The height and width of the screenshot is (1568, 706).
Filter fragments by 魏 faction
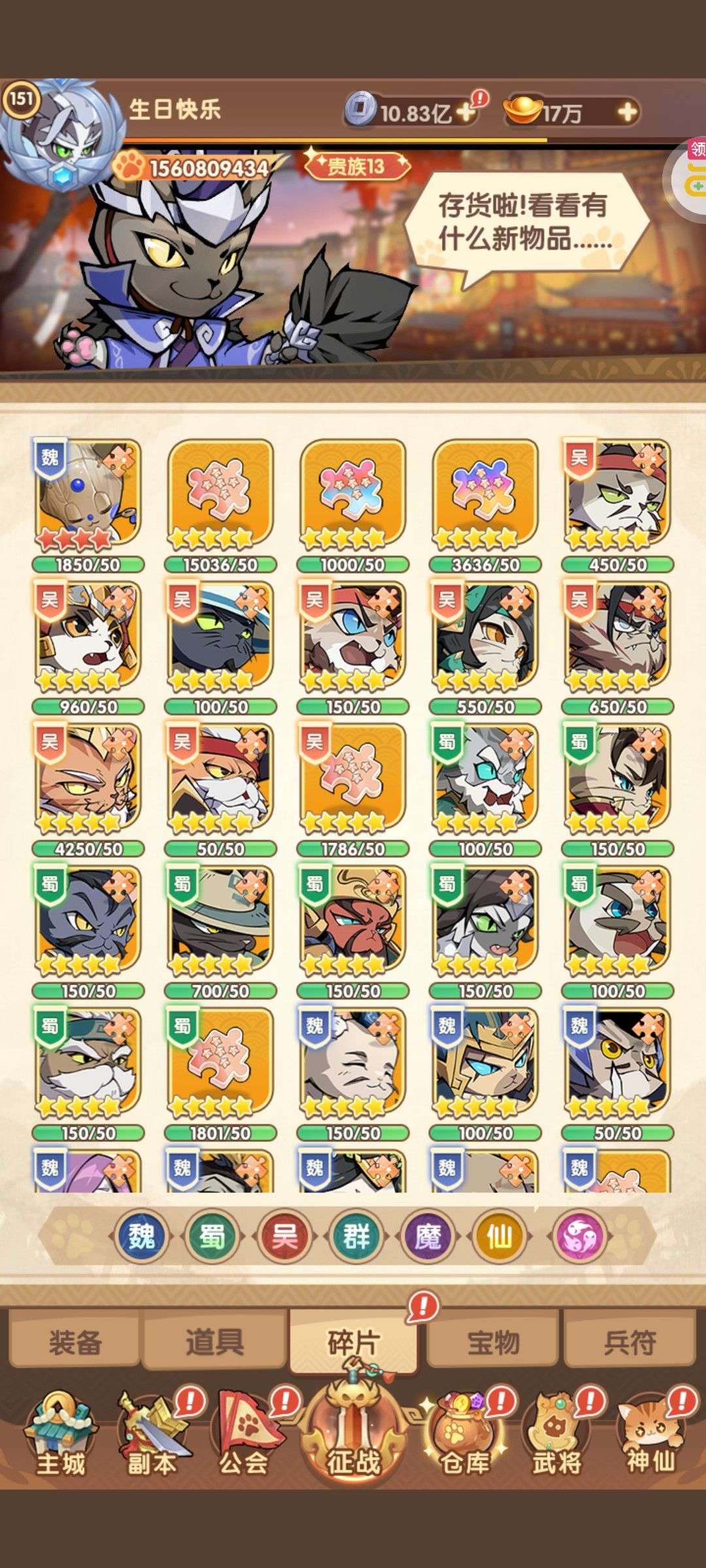pos(143,1236)
